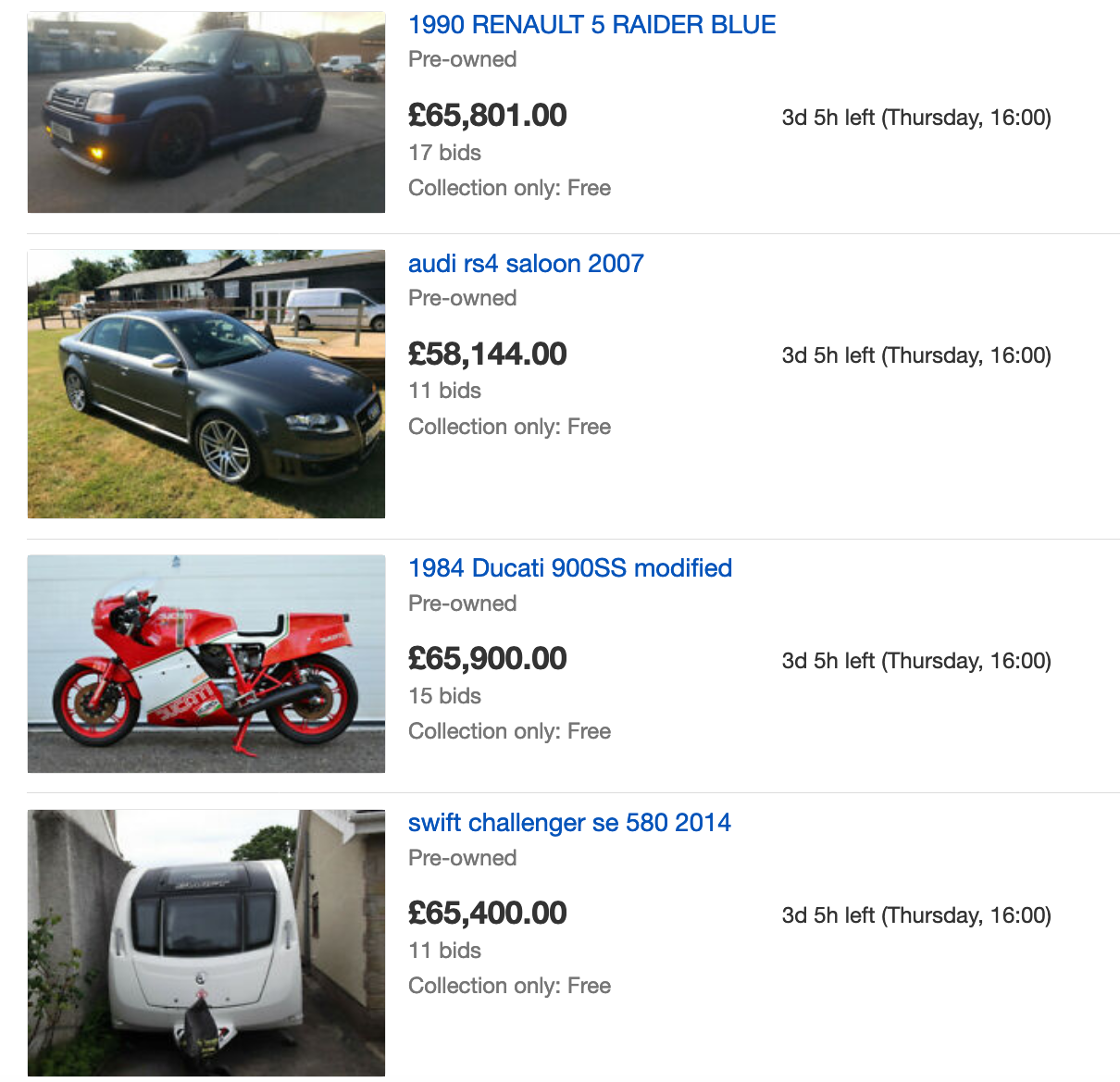Viewport: 1120px width, 1082px height.
Task: View the grey Audi RS4 photo
Action: (x=206, y=384)
